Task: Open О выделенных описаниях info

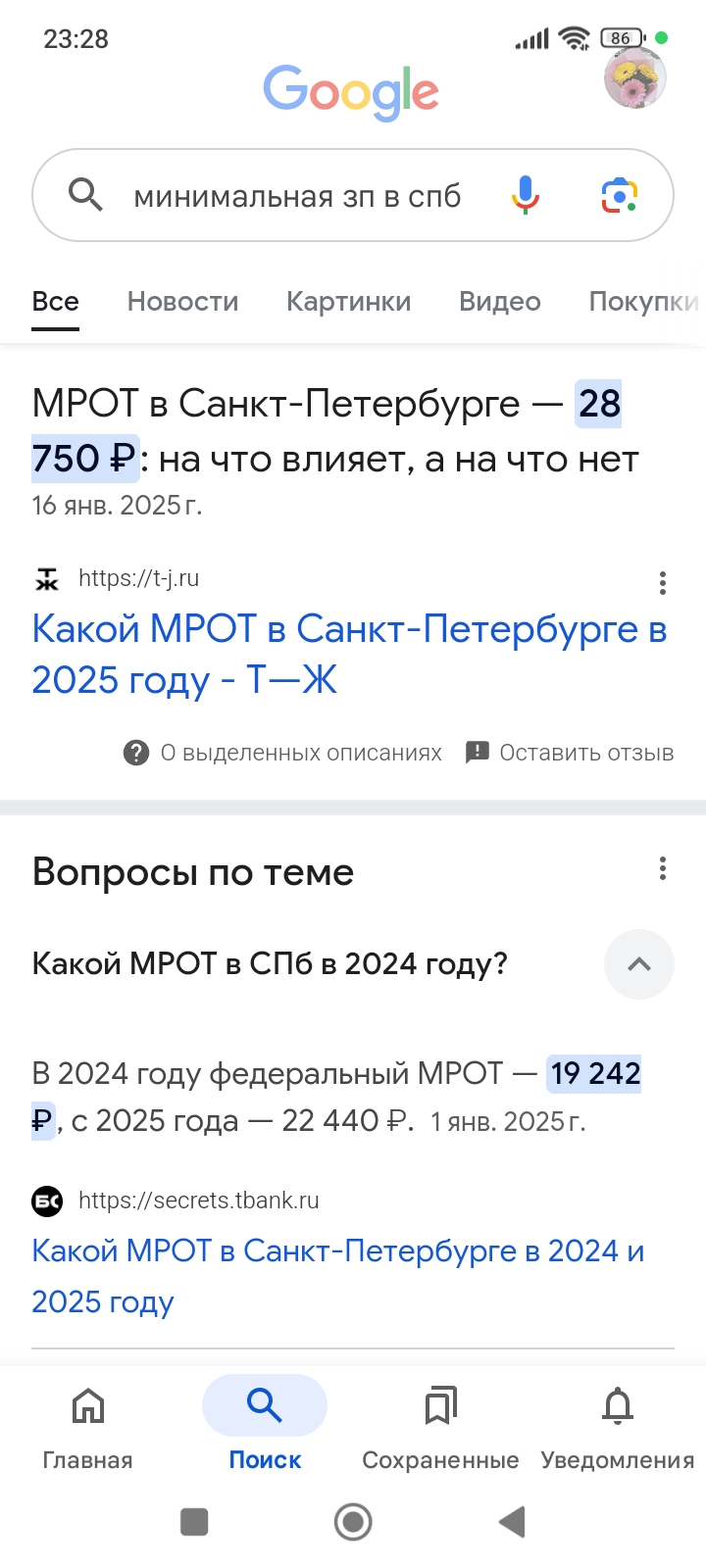Action: (x=282, y=753)
